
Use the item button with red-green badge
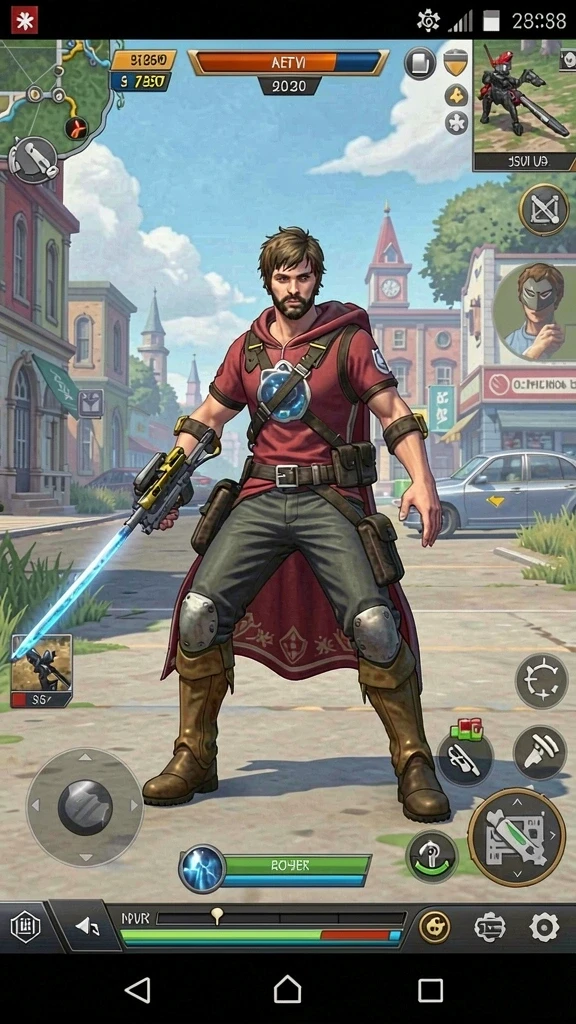(465, 757)
